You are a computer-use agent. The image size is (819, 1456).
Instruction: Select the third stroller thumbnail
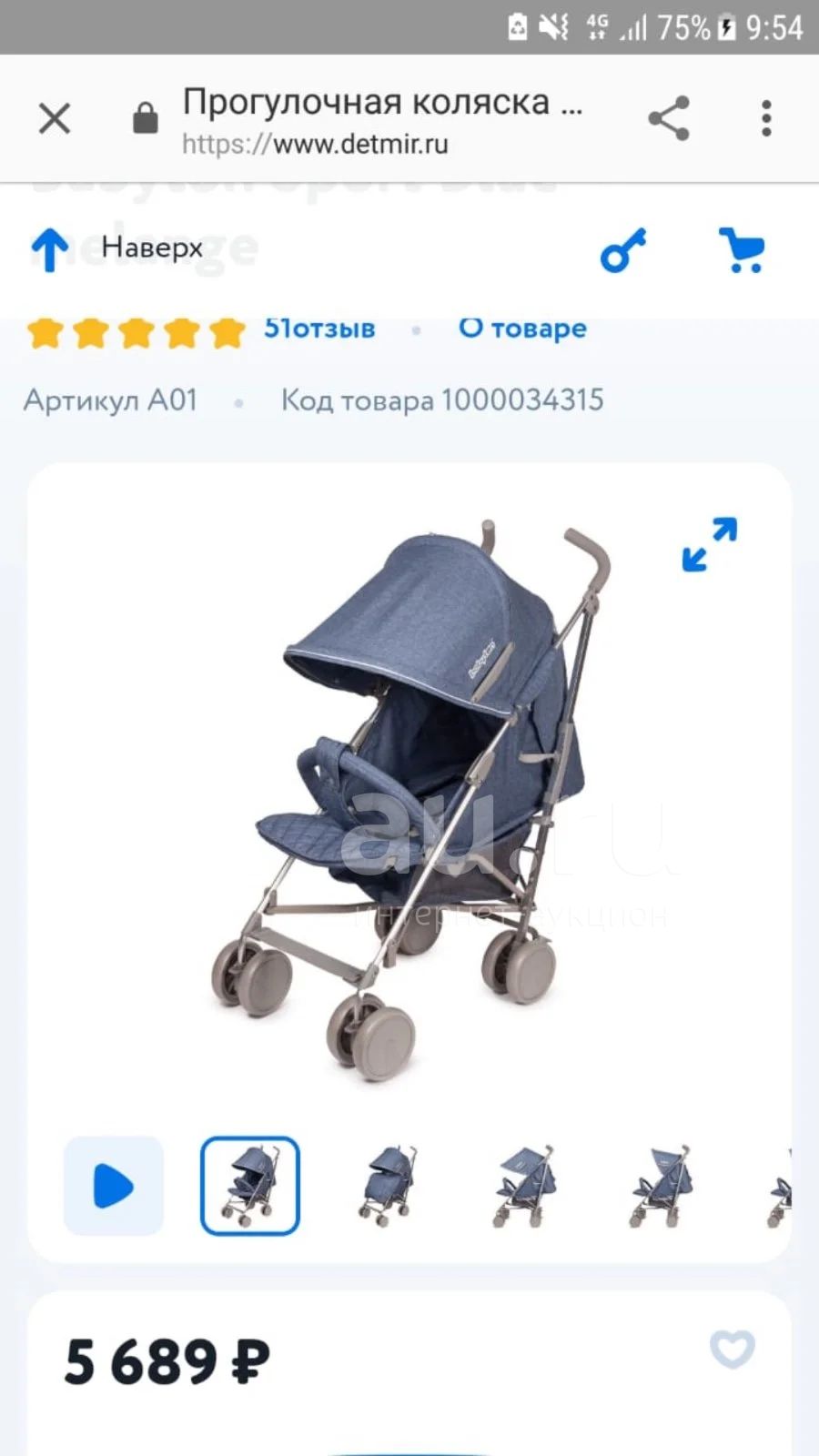point(523,1186)
